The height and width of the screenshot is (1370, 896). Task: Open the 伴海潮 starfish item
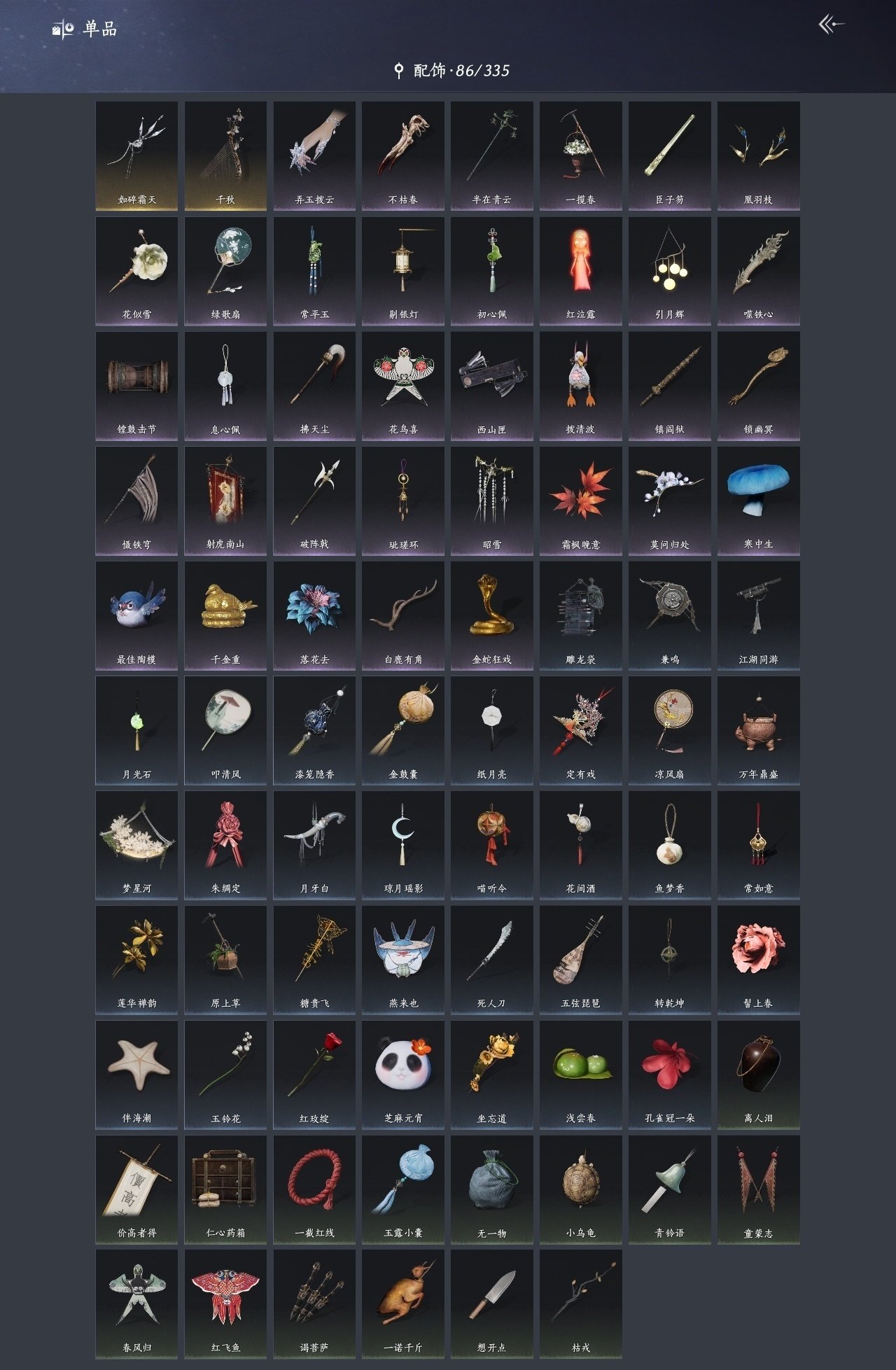(136, 1074)
